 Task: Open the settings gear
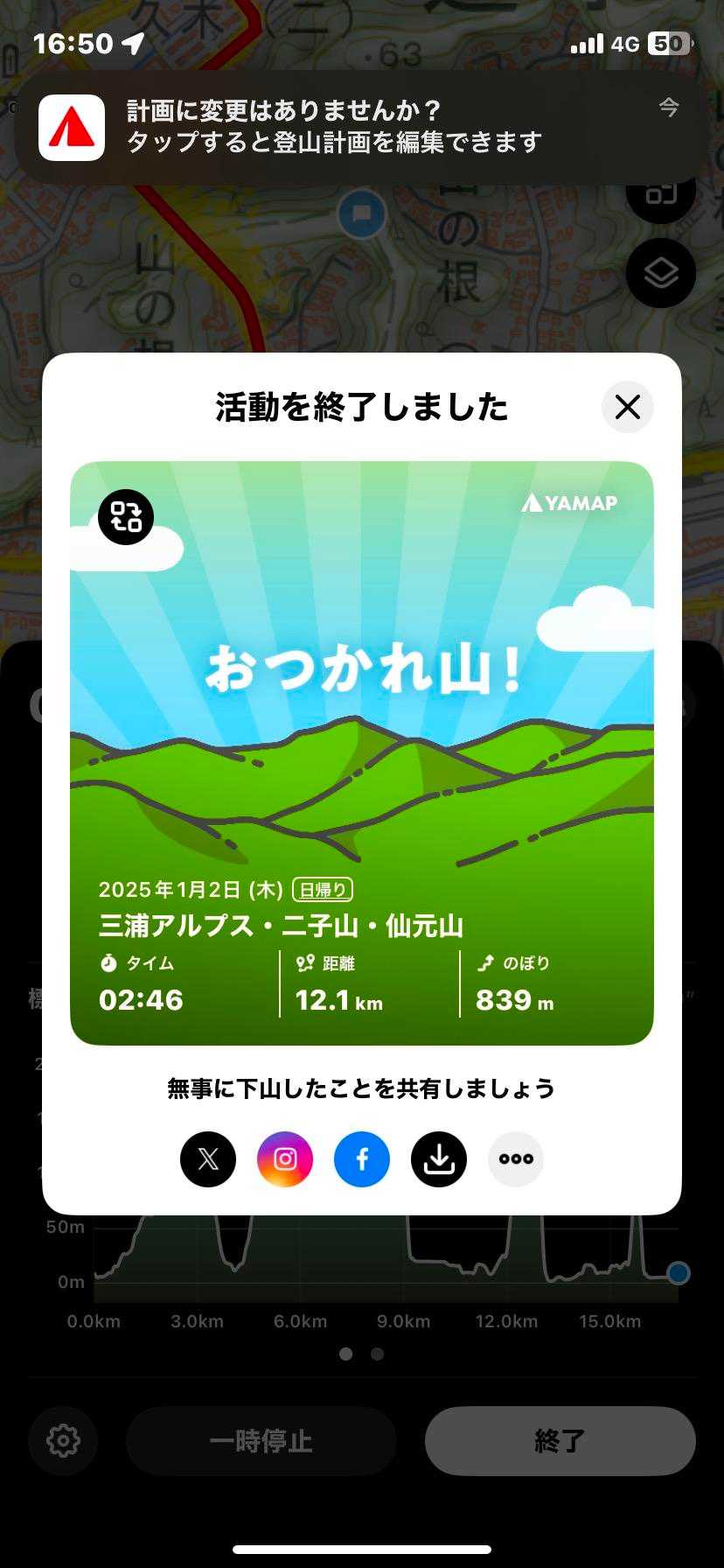coord(63,1440)
